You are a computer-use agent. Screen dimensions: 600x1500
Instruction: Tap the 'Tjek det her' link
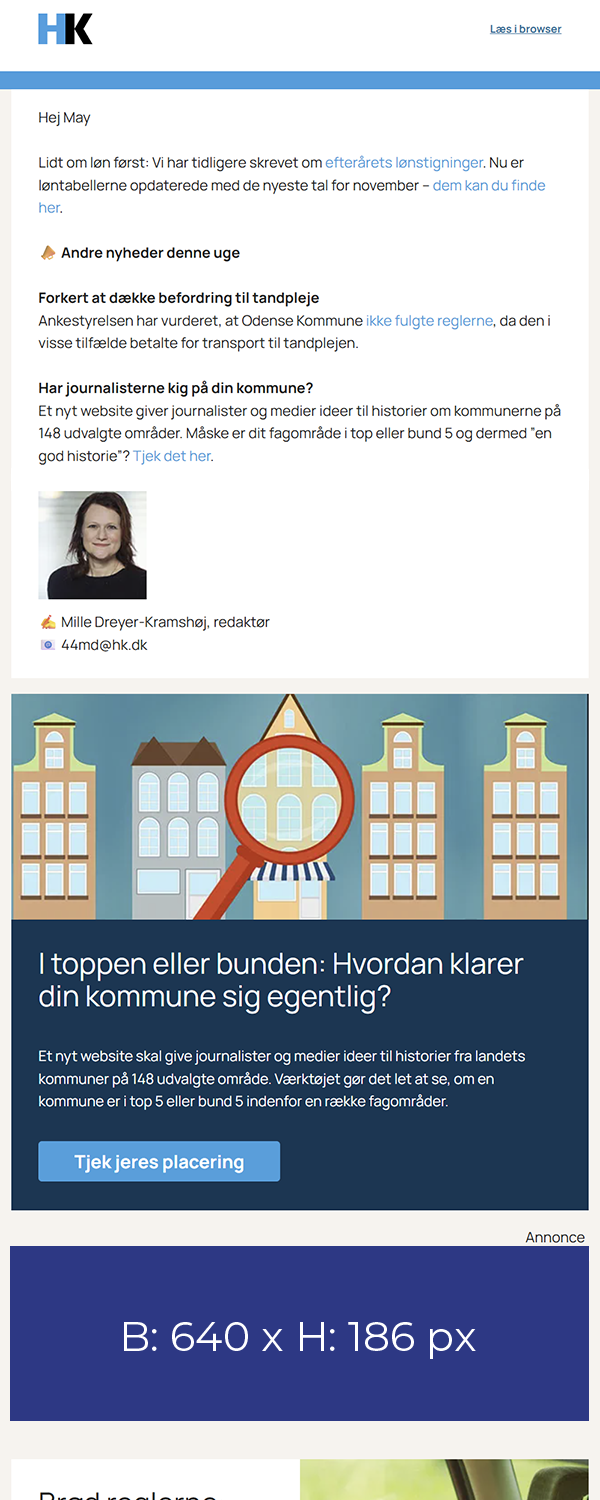[x=172, y=456]
